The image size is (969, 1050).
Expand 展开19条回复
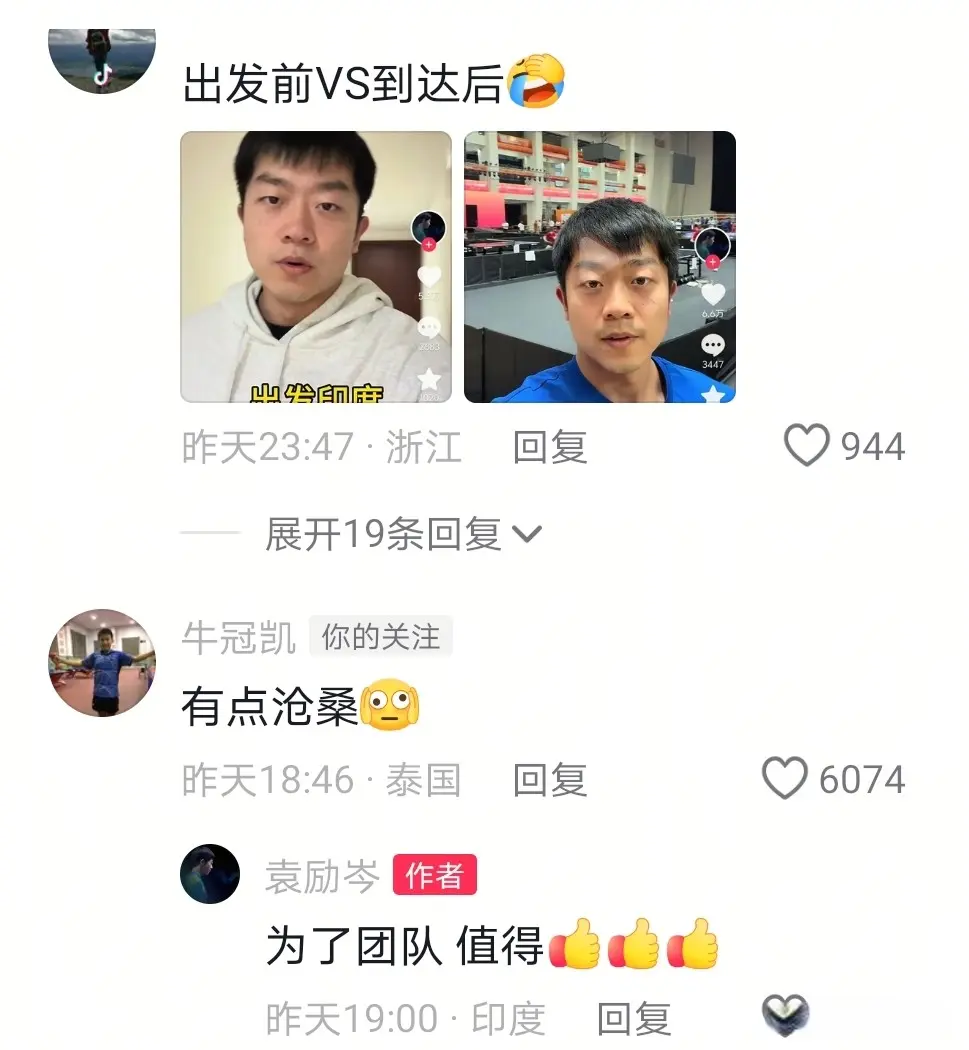point(402,534)
